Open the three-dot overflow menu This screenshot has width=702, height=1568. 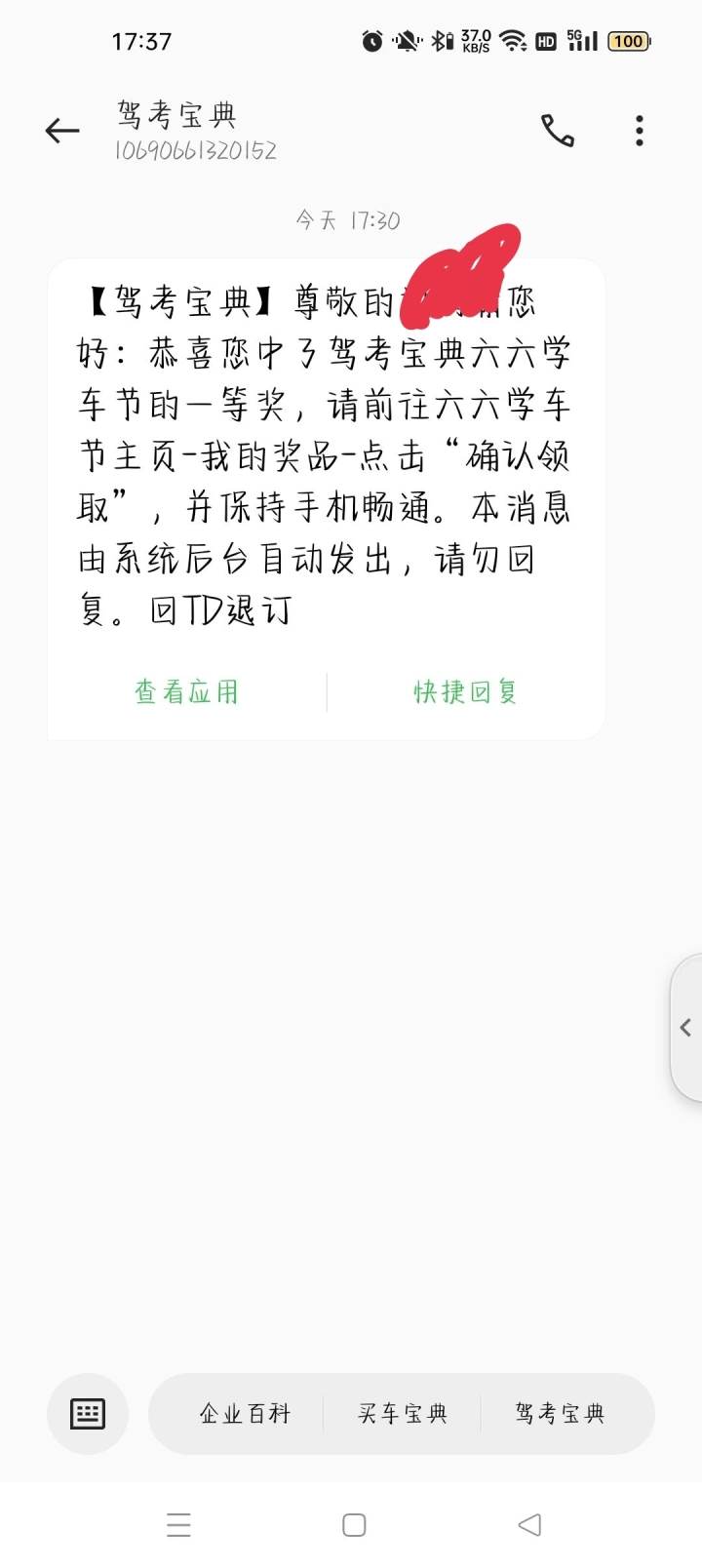640,131
